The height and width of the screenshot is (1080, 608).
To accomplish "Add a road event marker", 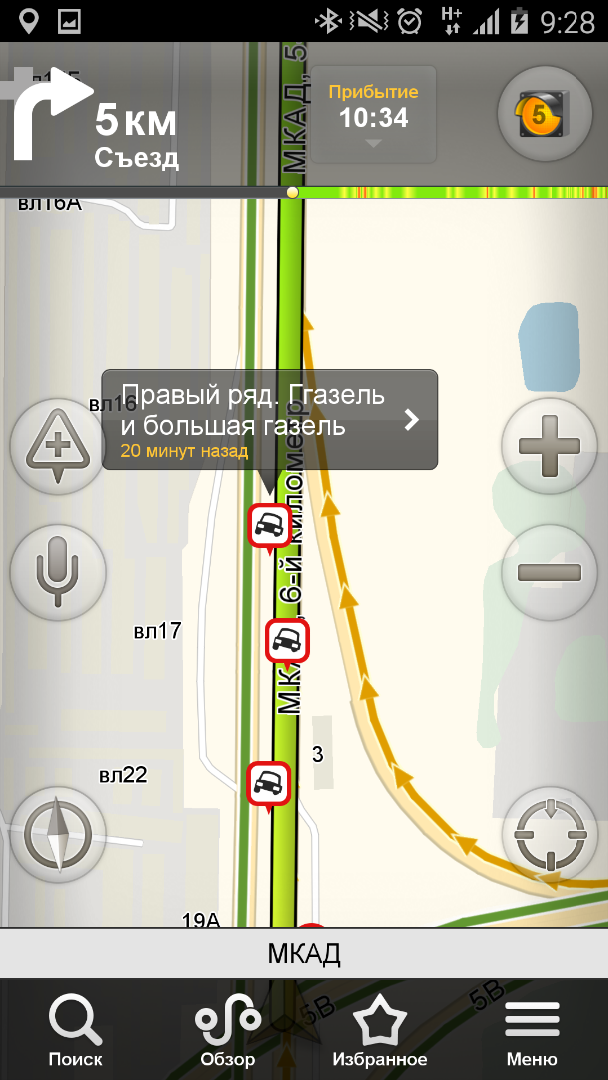I will click(x=58, y=447).
